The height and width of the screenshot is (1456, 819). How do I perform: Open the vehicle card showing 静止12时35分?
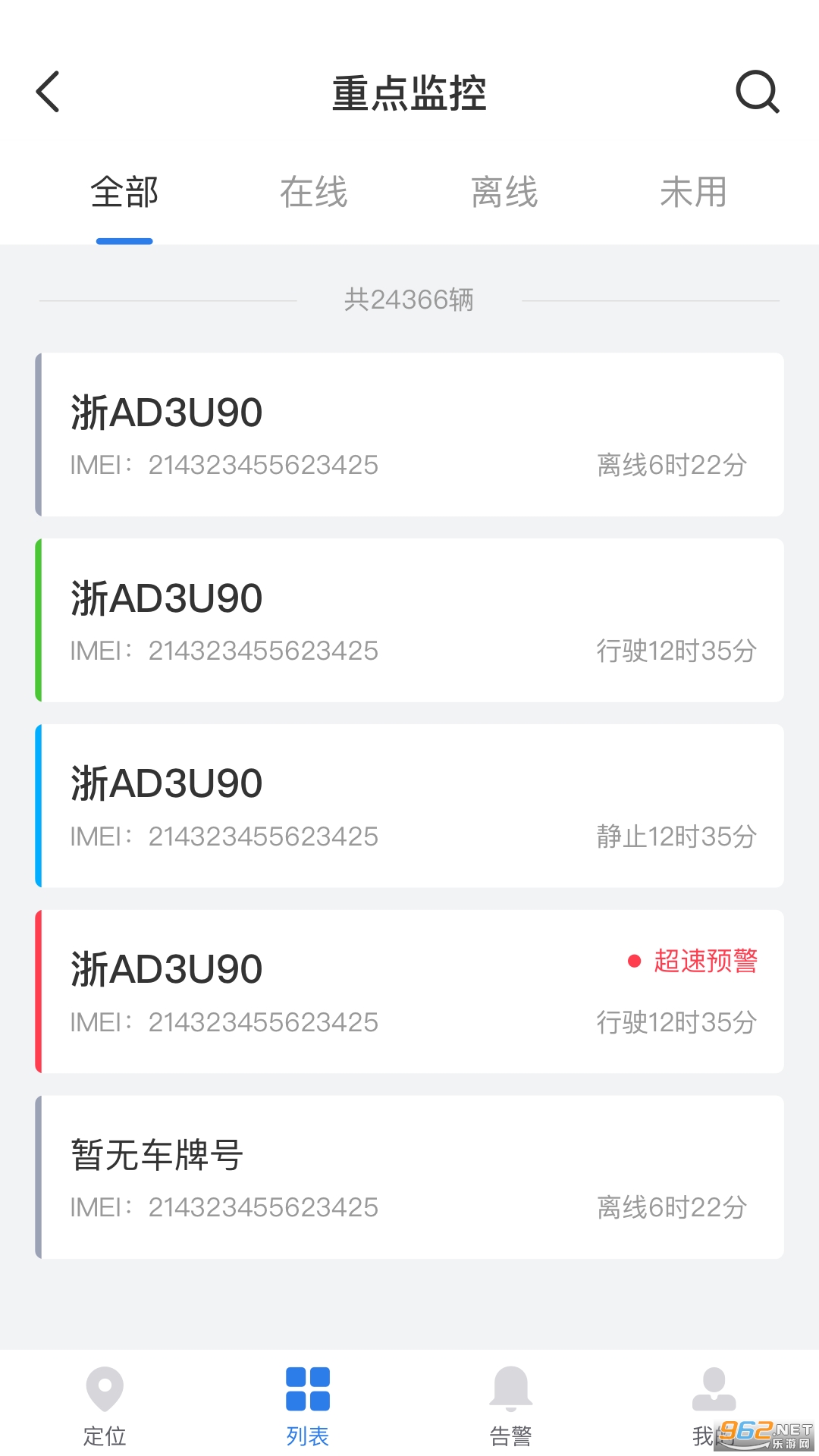[x=409, y=806]
